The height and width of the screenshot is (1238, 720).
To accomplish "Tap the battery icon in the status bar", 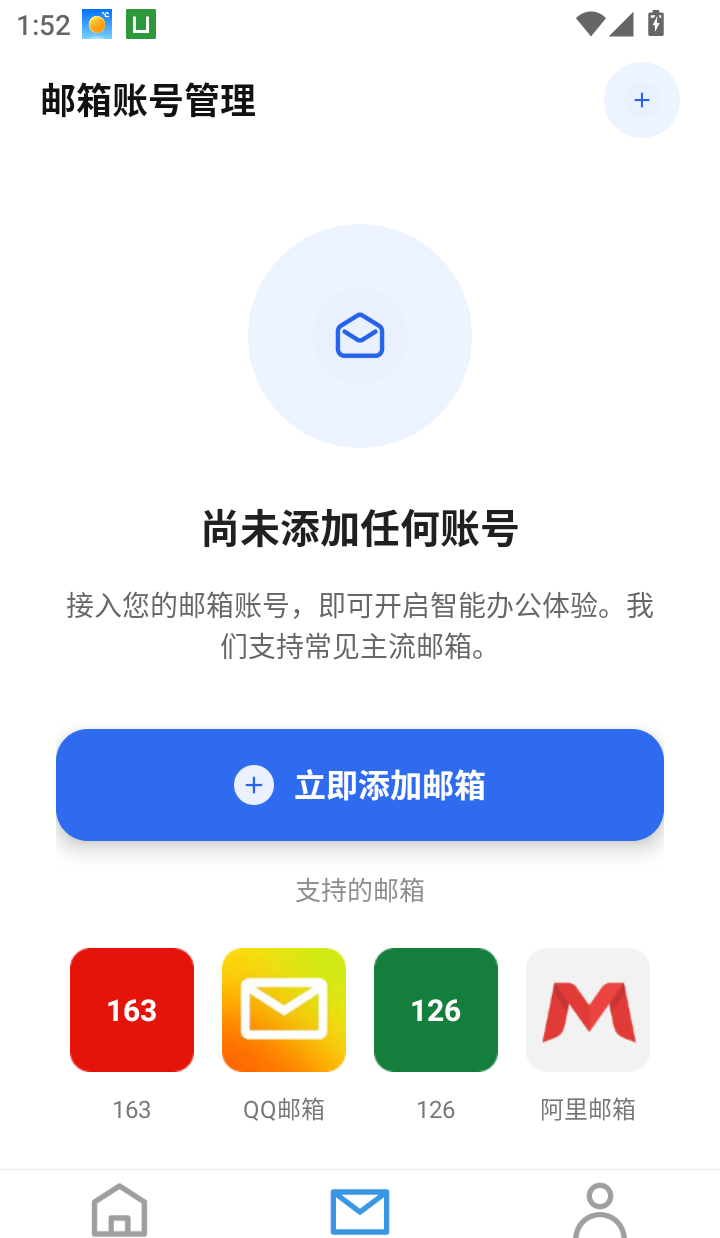I will click(656, 24).
